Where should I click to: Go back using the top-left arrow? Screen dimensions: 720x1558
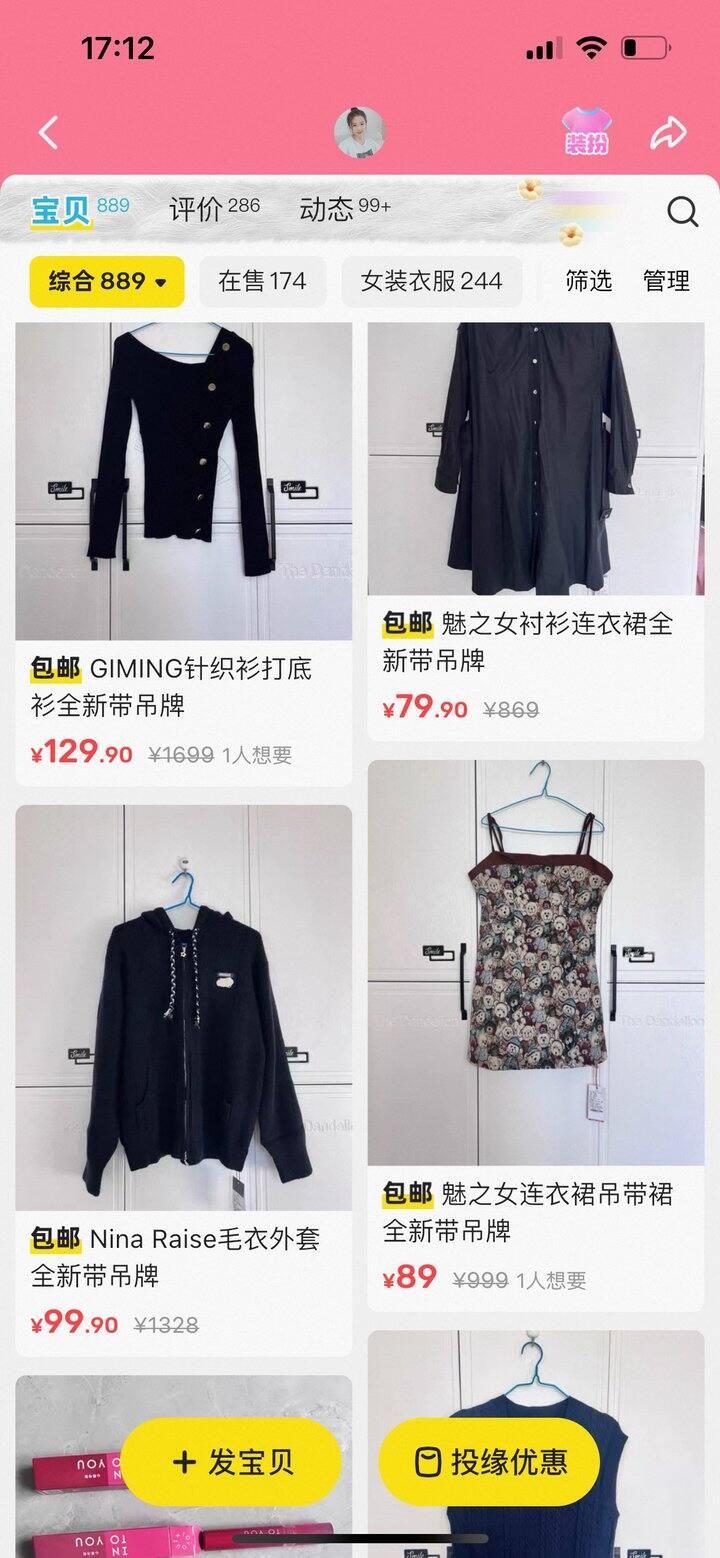pyautogui.click(x=48, y=132)
